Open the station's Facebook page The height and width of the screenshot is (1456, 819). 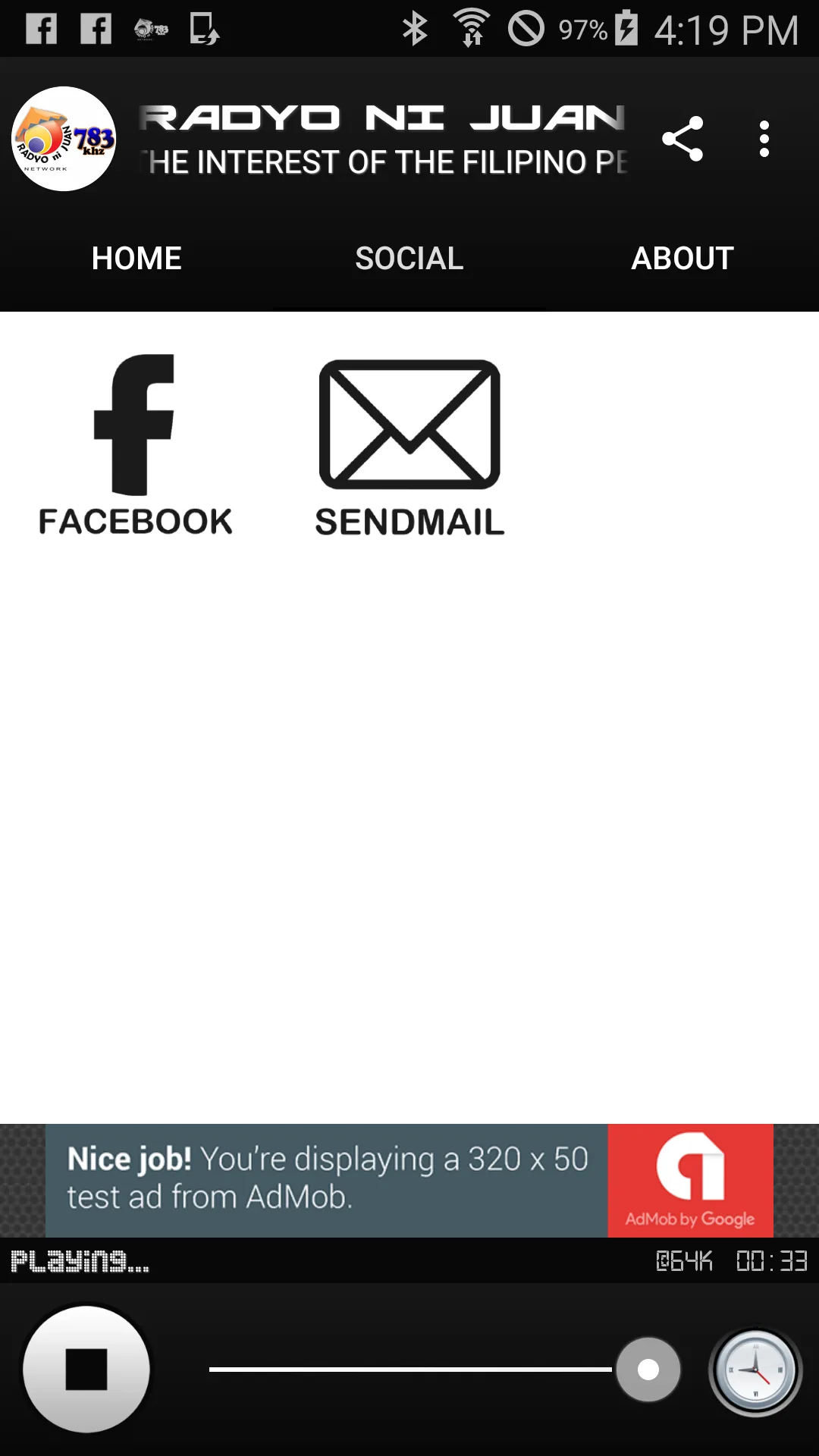(x=136, y=446)
